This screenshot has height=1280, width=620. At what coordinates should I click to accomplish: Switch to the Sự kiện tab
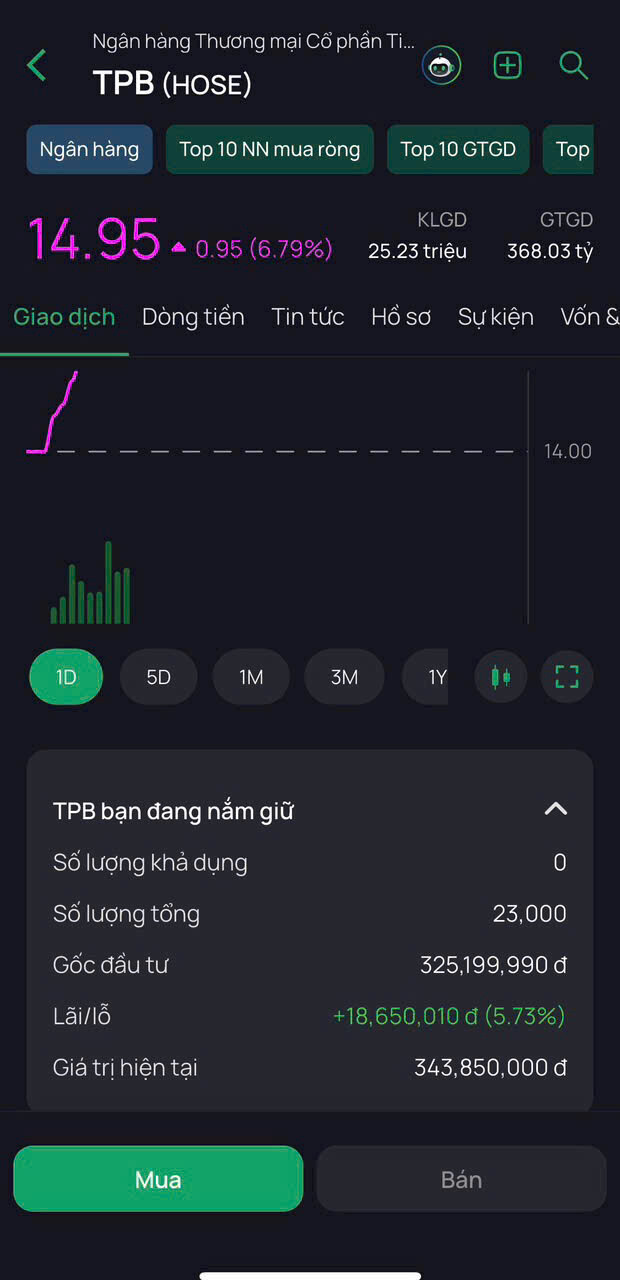[x=495, y=317]
